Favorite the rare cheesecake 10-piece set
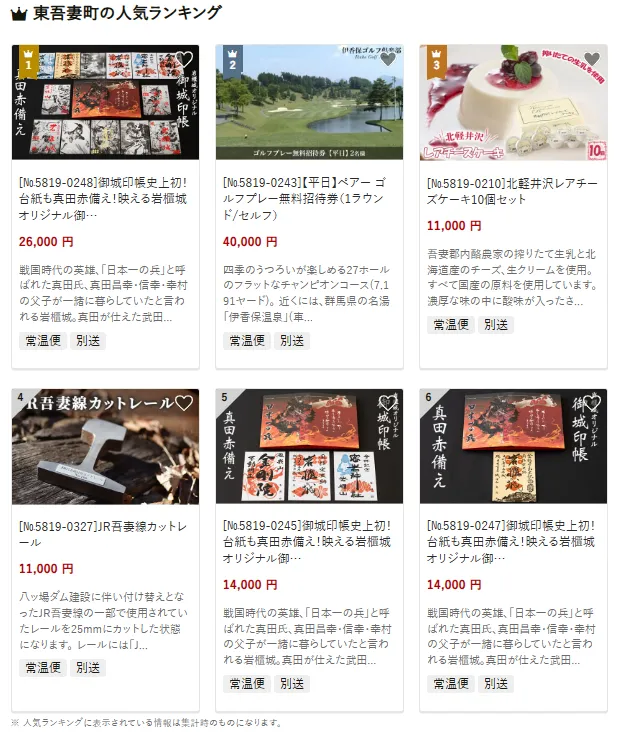Image resolution: width=622 pixels, height=741 pixels. point(592,60)
